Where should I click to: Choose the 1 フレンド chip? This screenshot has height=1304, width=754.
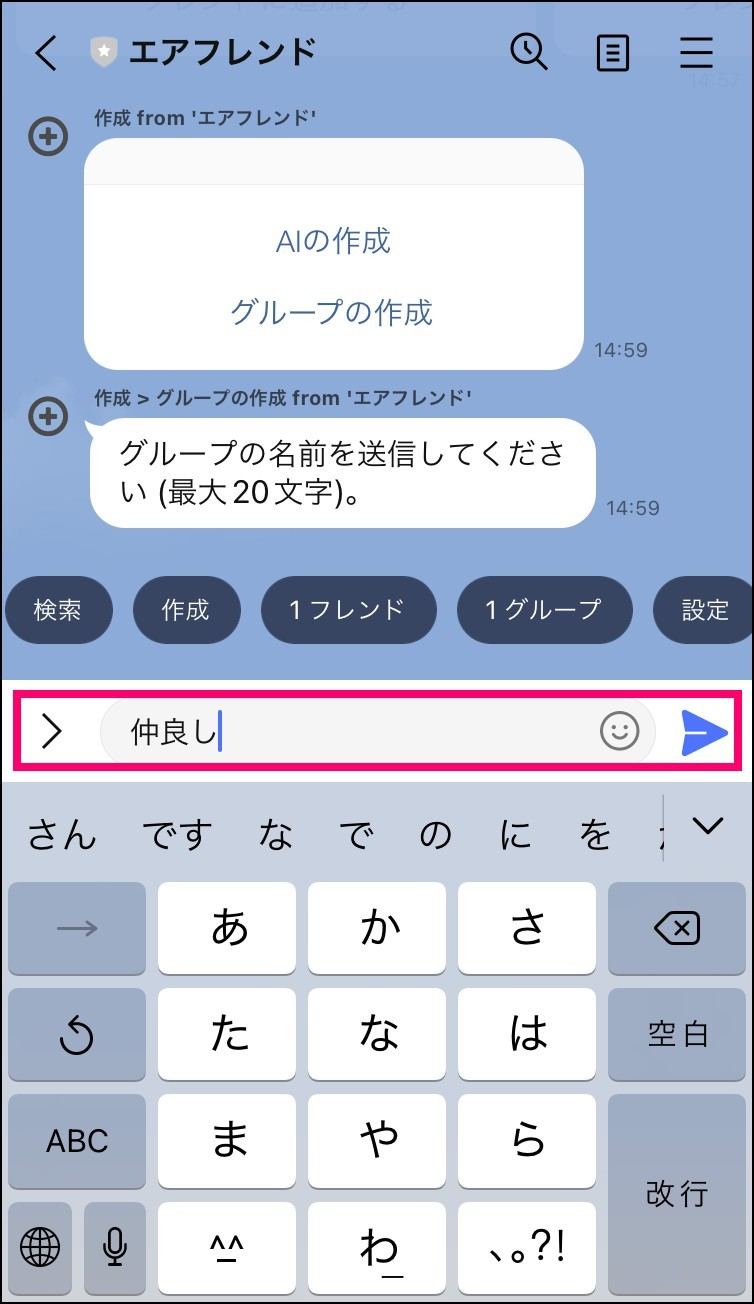348,609
